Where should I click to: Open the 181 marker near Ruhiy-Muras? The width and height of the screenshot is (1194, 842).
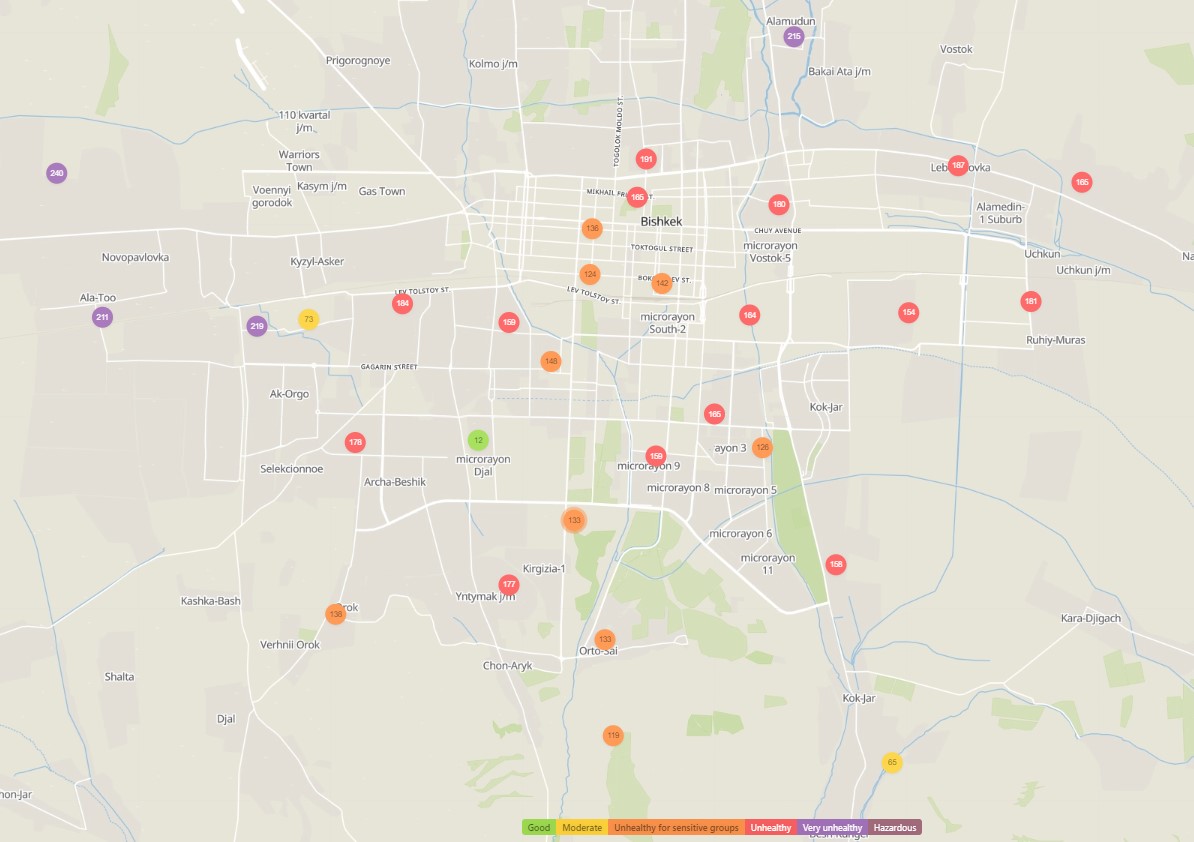1031,301
